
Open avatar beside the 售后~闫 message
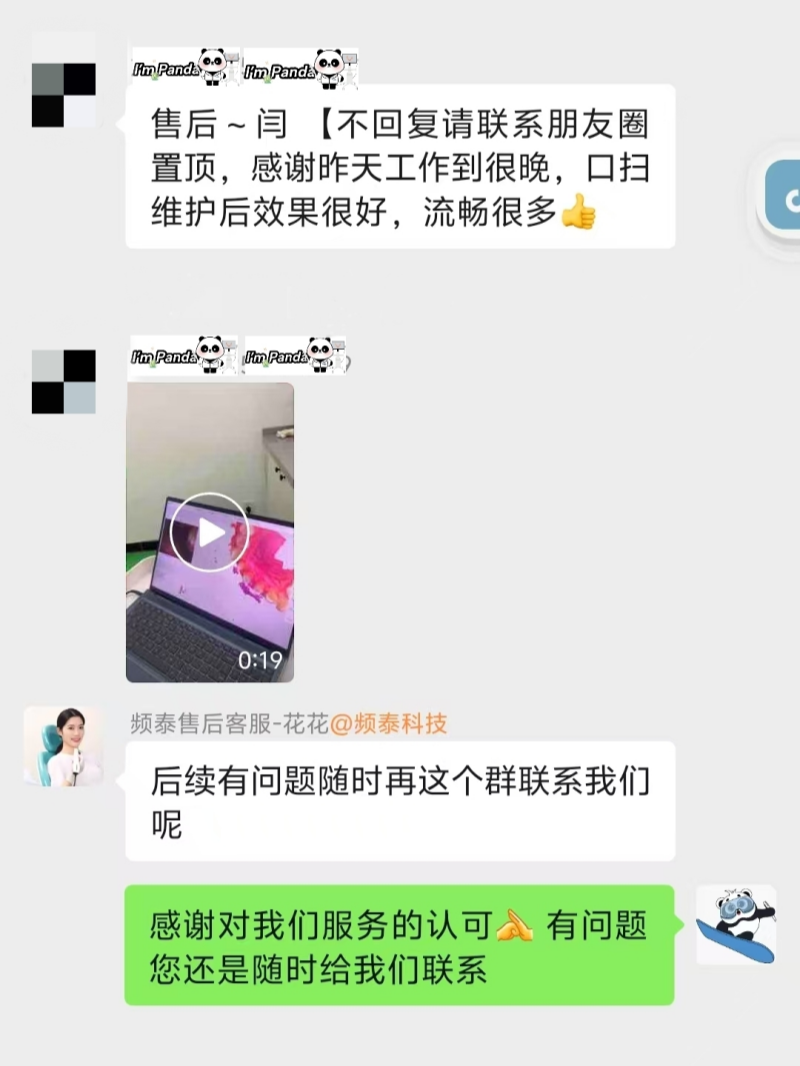pyautogui.click(x=64, y=95)
